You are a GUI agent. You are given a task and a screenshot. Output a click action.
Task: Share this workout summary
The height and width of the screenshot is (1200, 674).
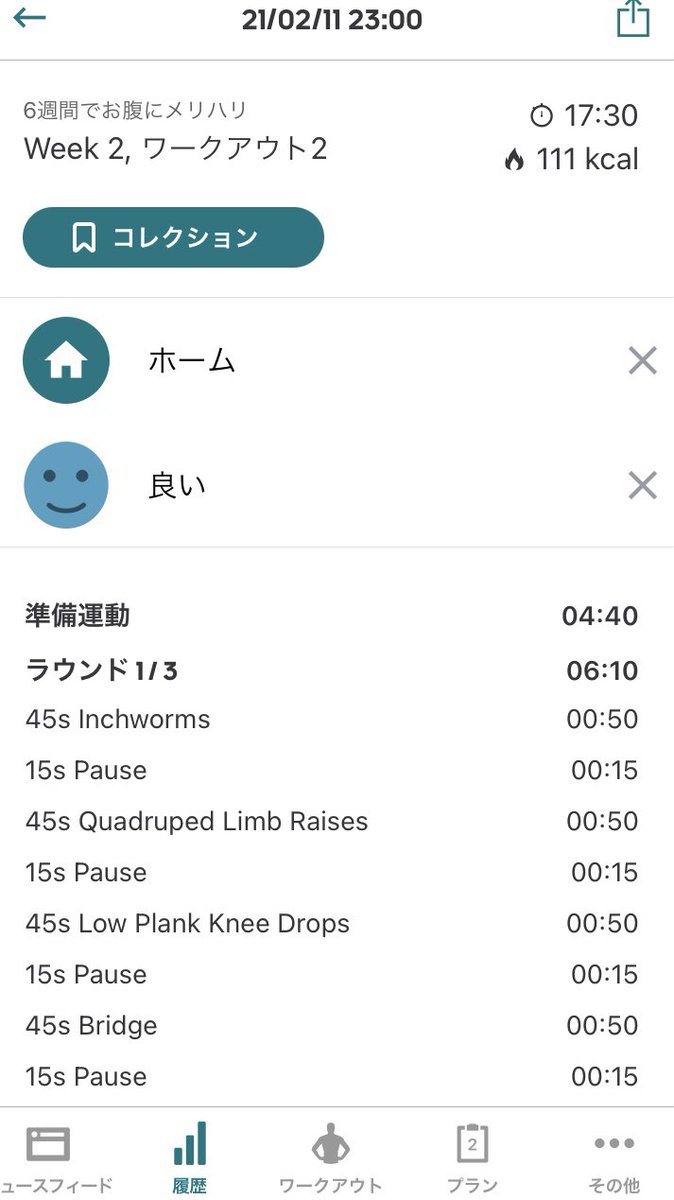[633, 18]
